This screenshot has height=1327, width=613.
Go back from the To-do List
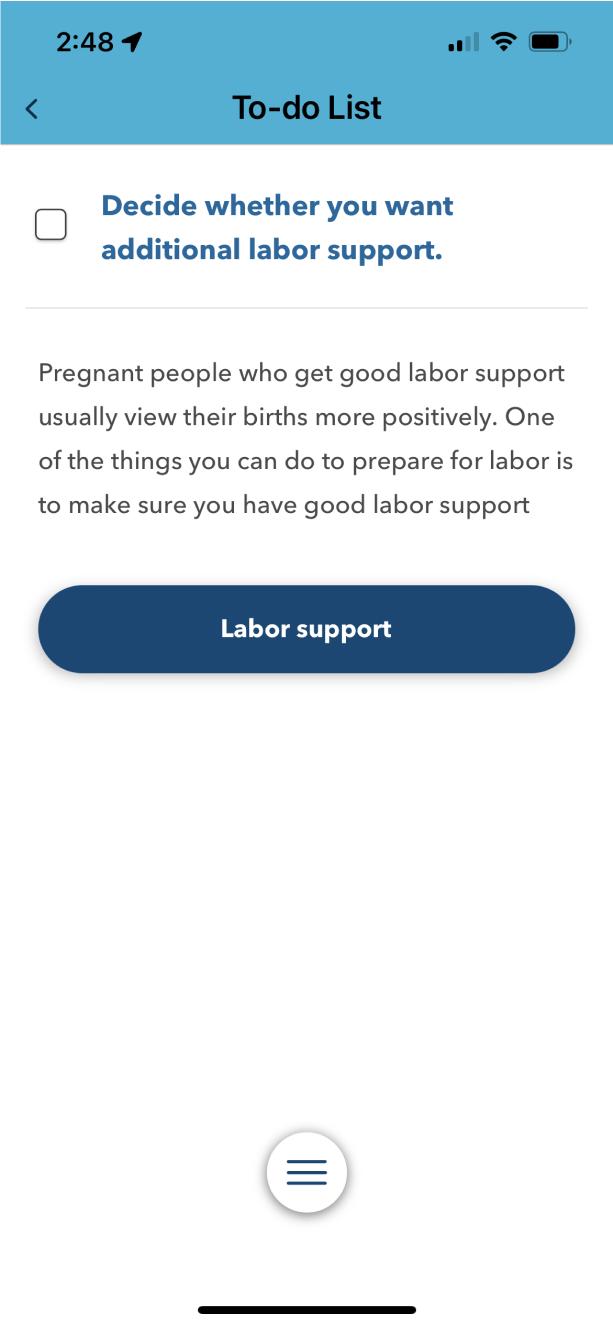point(32,109)
